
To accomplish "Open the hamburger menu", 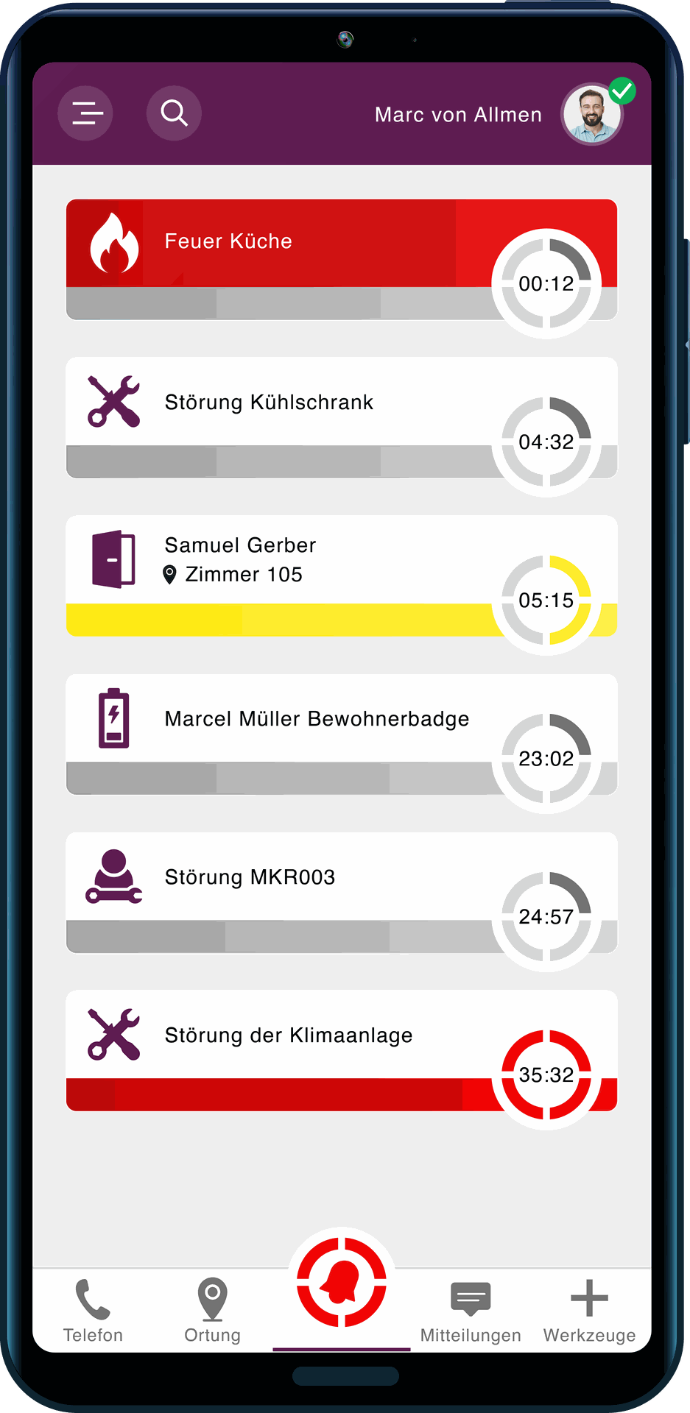I will [86, 113].
